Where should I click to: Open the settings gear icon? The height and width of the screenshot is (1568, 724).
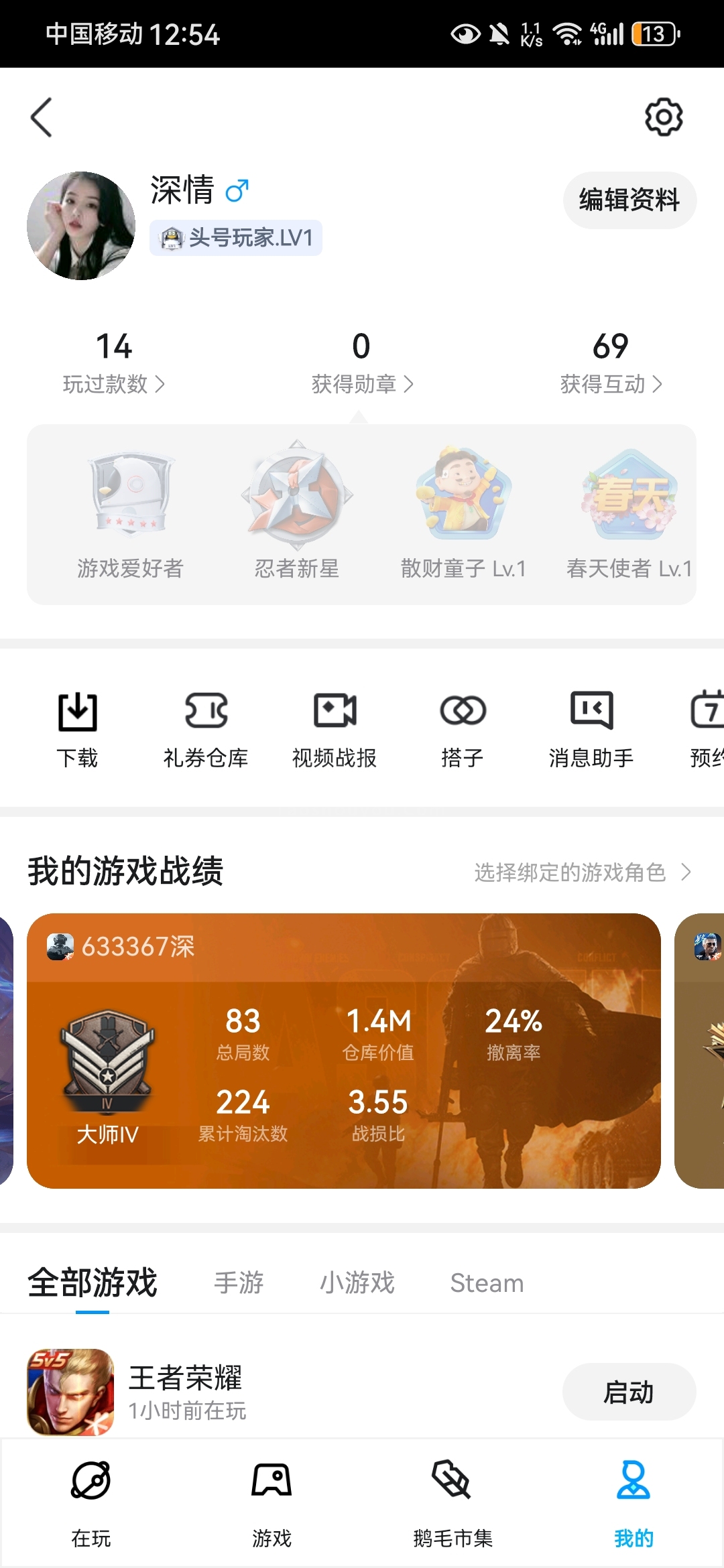[664, 117]
